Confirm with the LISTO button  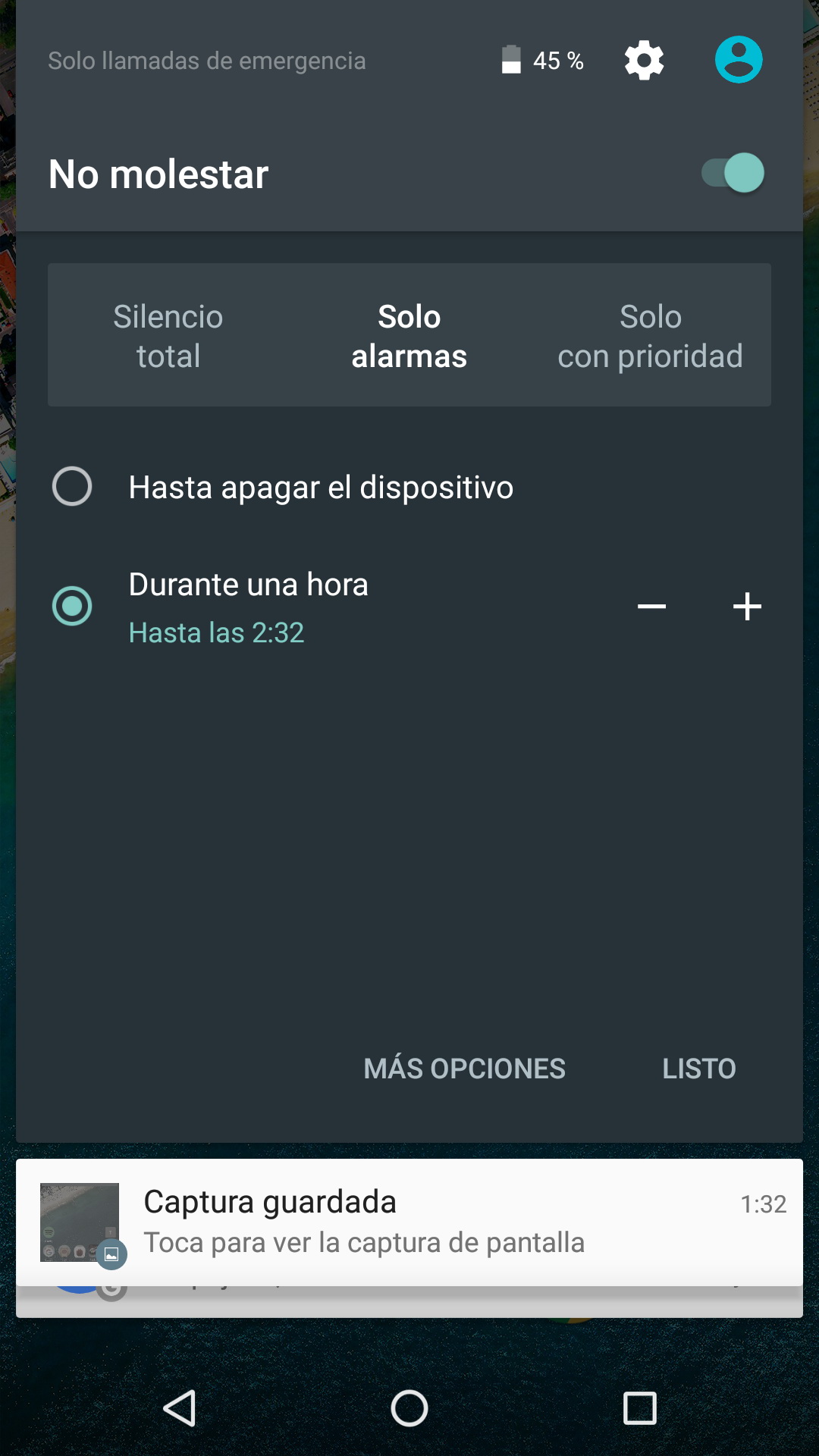coord(698,1068)
